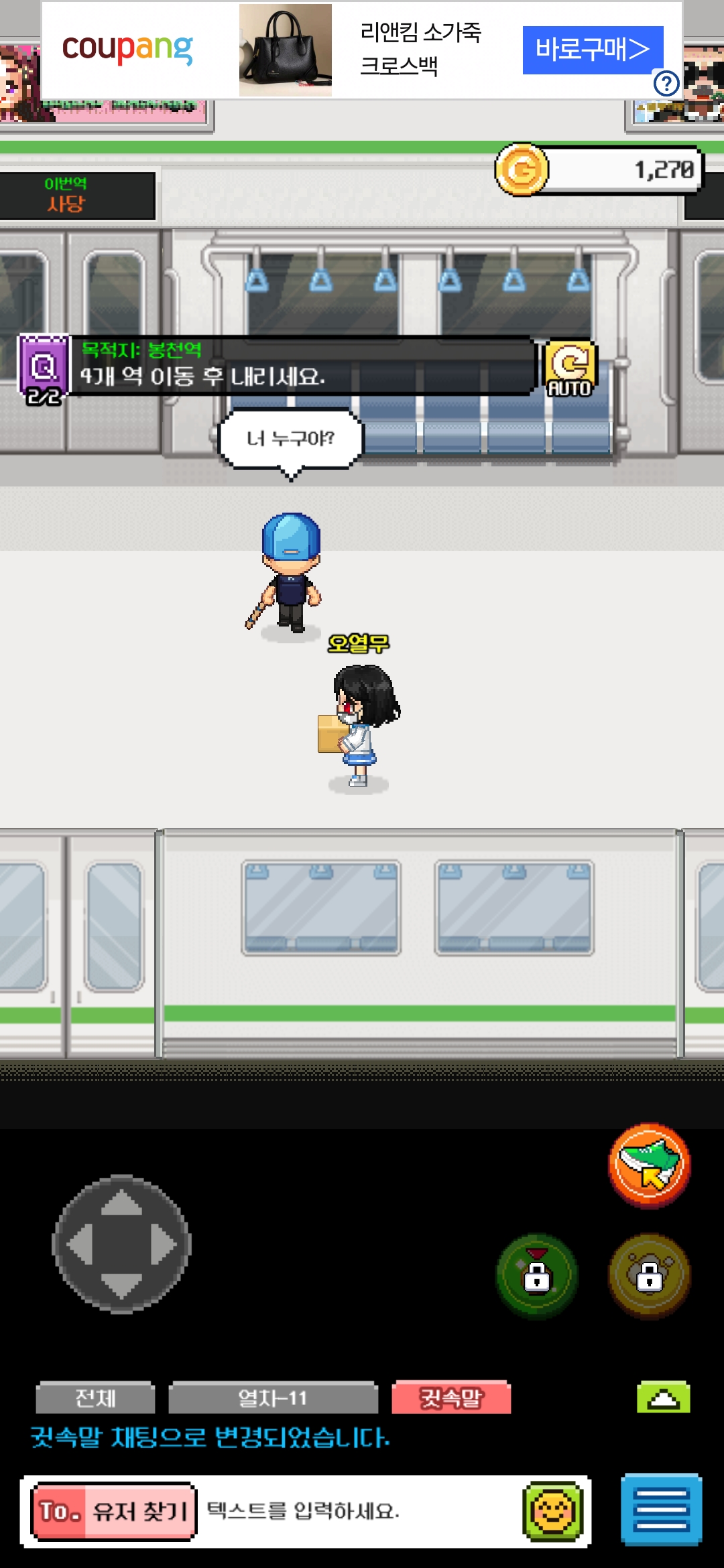Tap the To. 유저 찾기 button
The image size is (724, 1568).
[x=115, y=1511]
